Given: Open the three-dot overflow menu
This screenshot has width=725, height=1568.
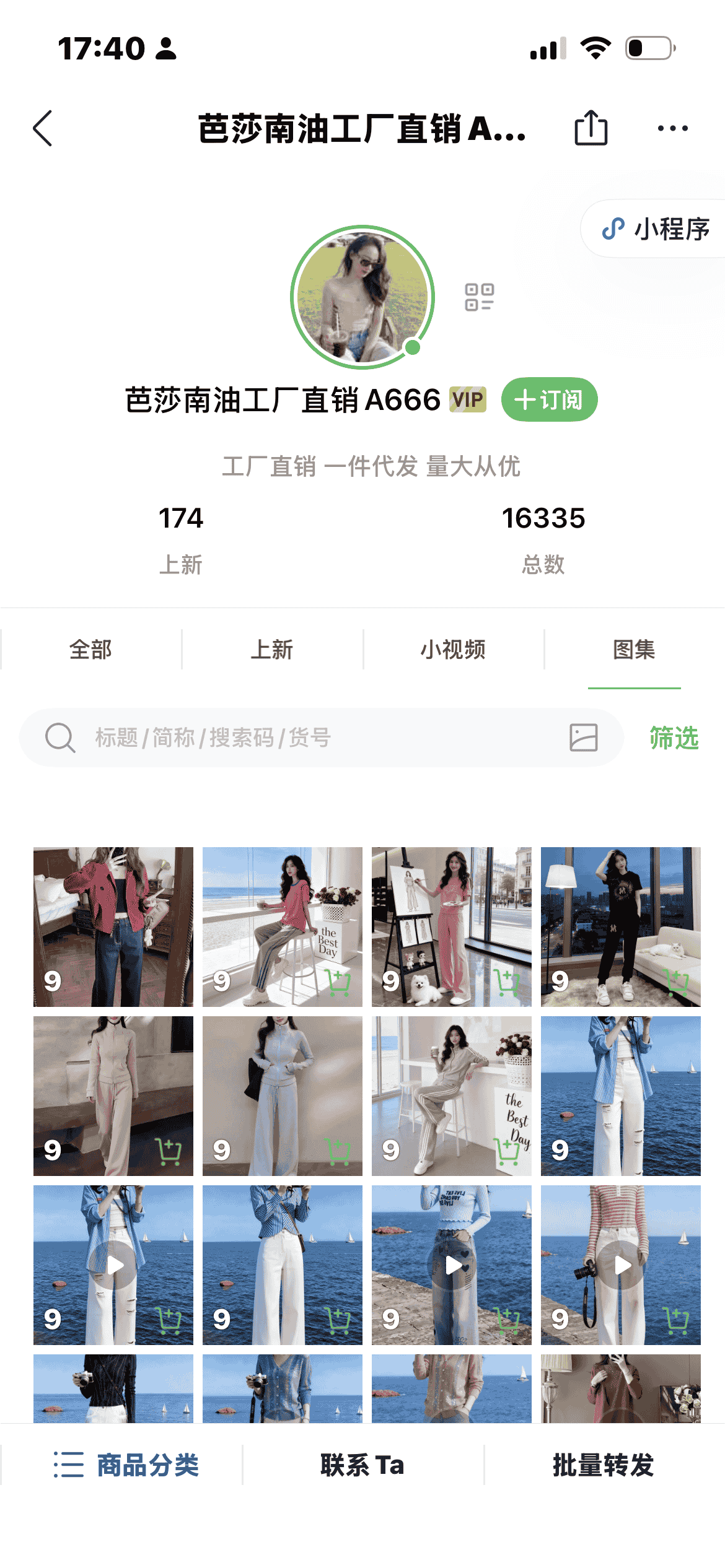Looking at the screenshot, I should [x=672, y=129].
